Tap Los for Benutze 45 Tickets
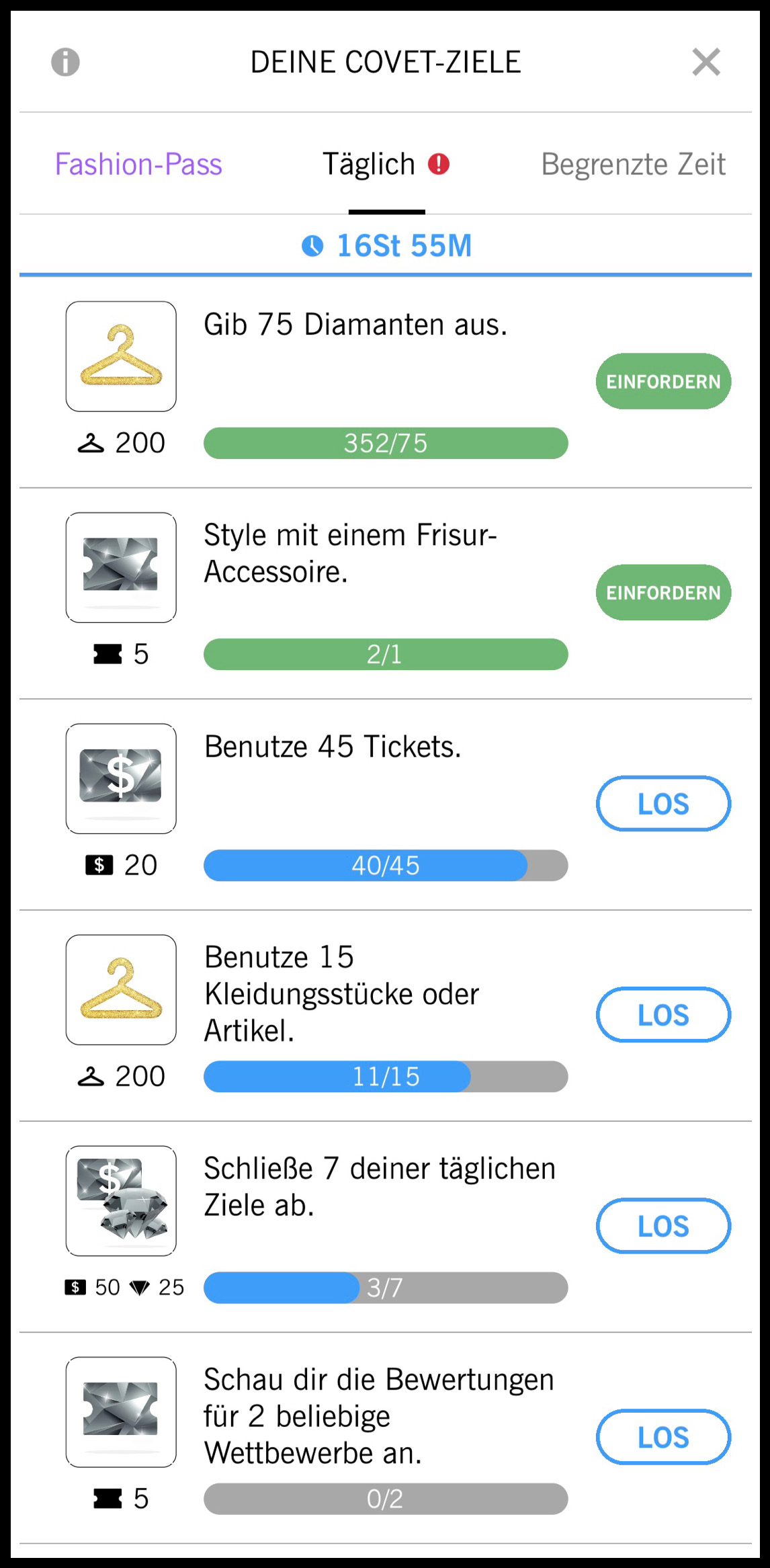The image size is (770, 1568). pos(663,804)
